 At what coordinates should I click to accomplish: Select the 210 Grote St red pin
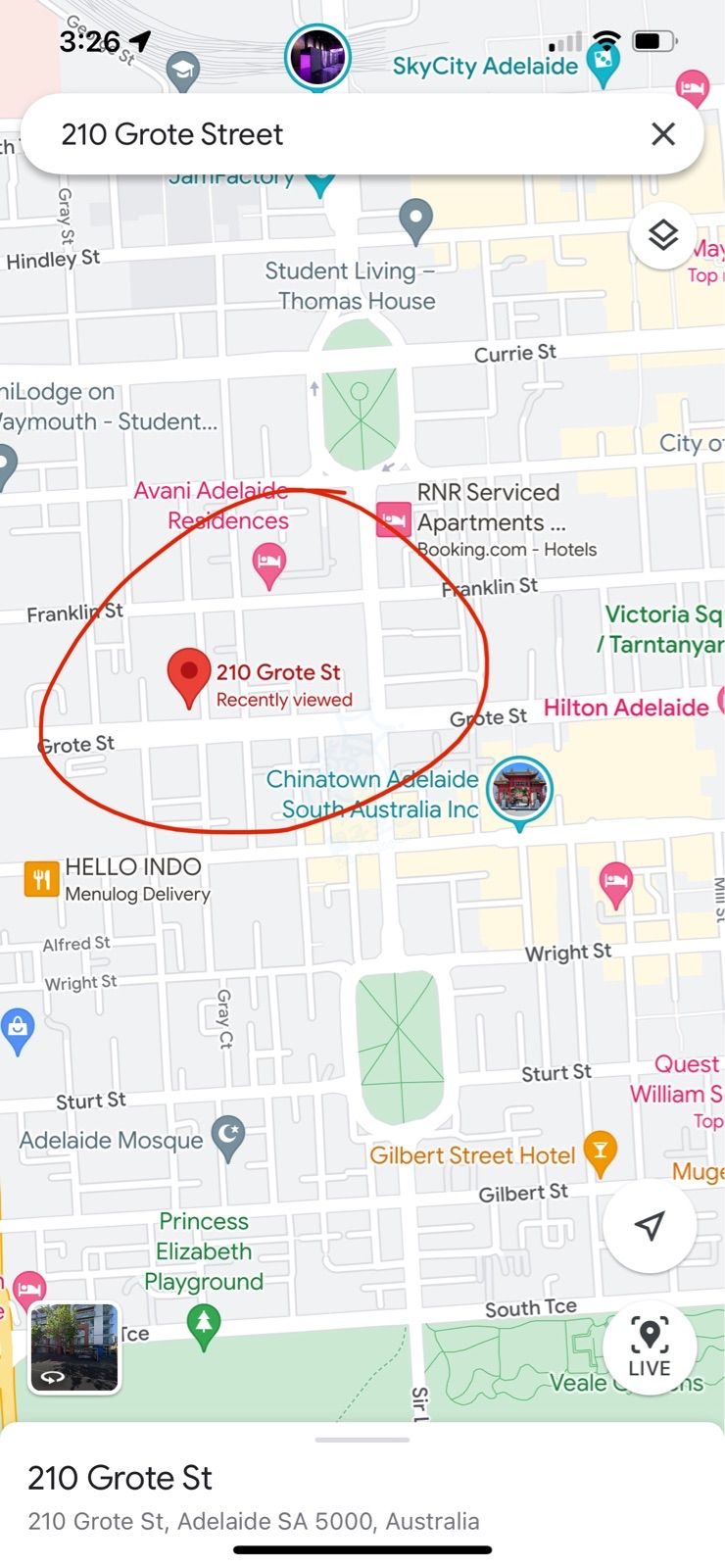pyautogui.click(x=189, y=674)
